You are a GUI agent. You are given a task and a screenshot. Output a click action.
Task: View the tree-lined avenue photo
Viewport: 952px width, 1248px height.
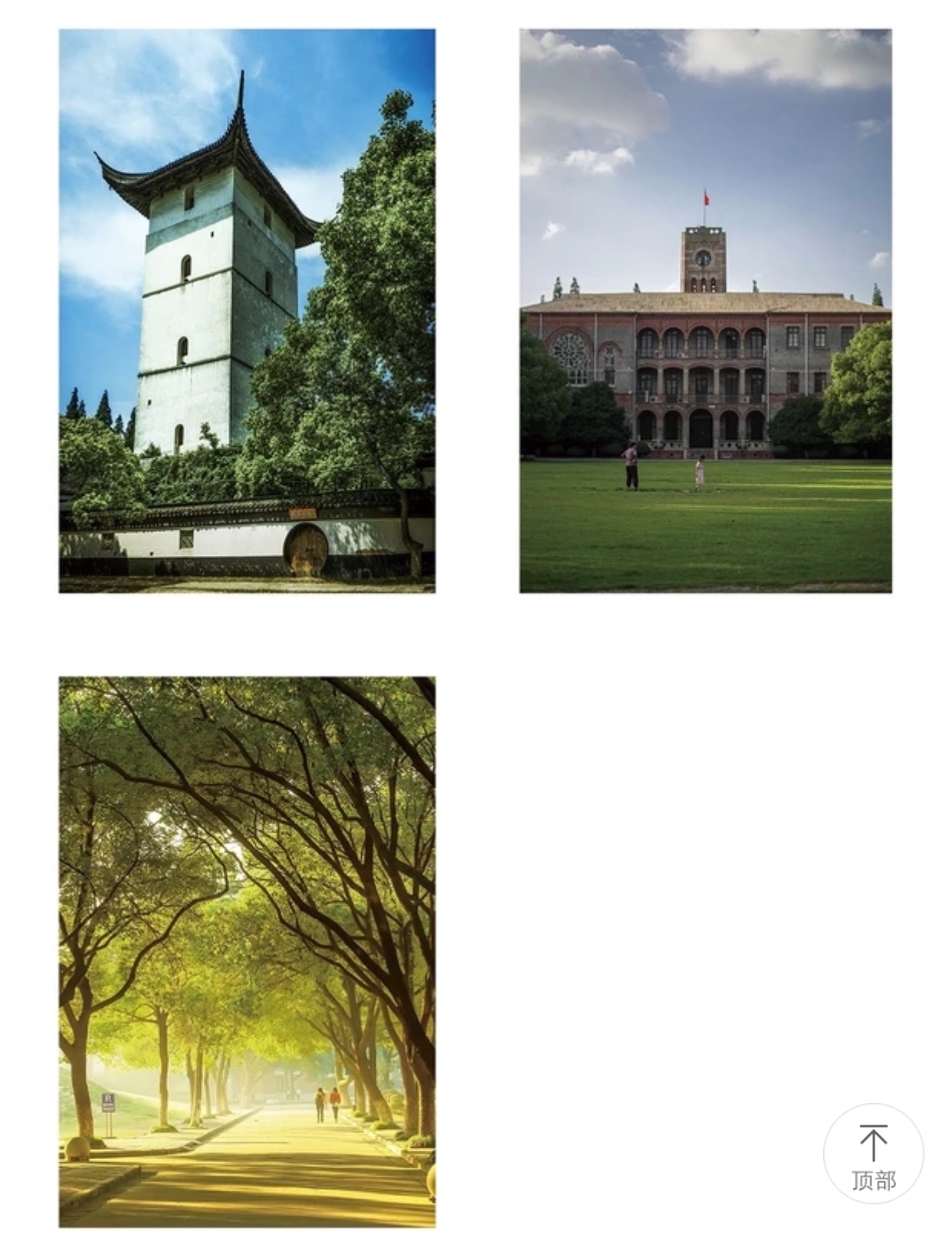point(247,951)
